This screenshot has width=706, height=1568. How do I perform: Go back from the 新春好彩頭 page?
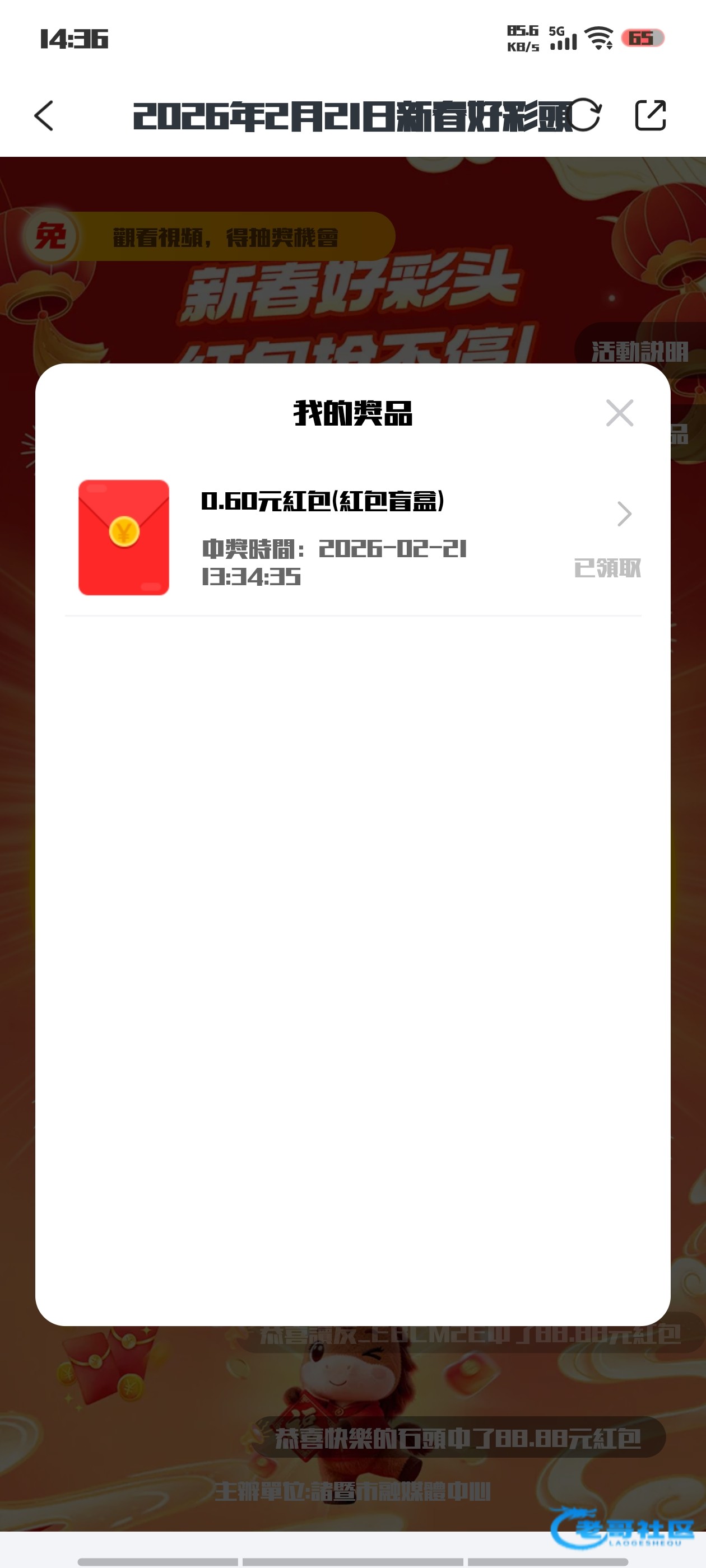point(44,116)
